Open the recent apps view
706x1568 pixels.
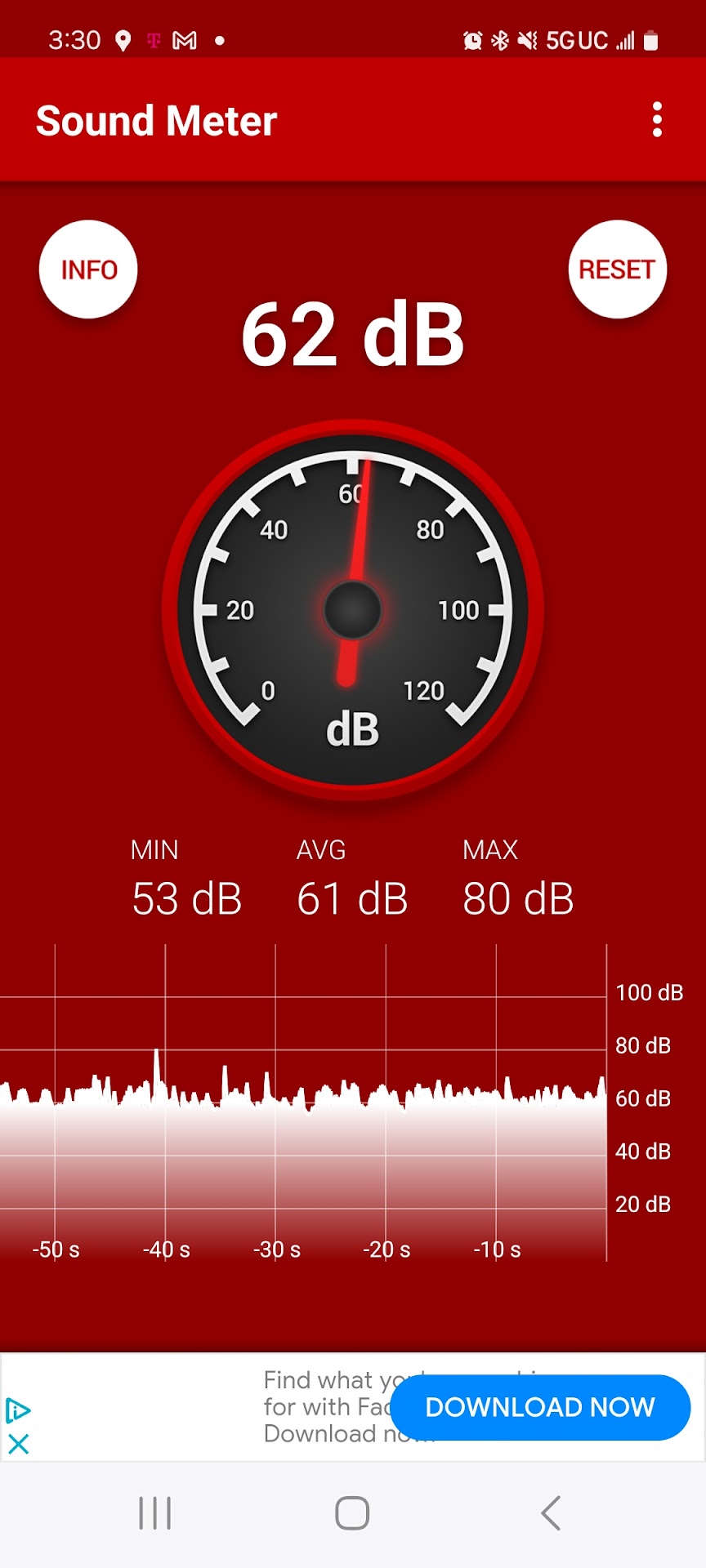pos(154,1513)
